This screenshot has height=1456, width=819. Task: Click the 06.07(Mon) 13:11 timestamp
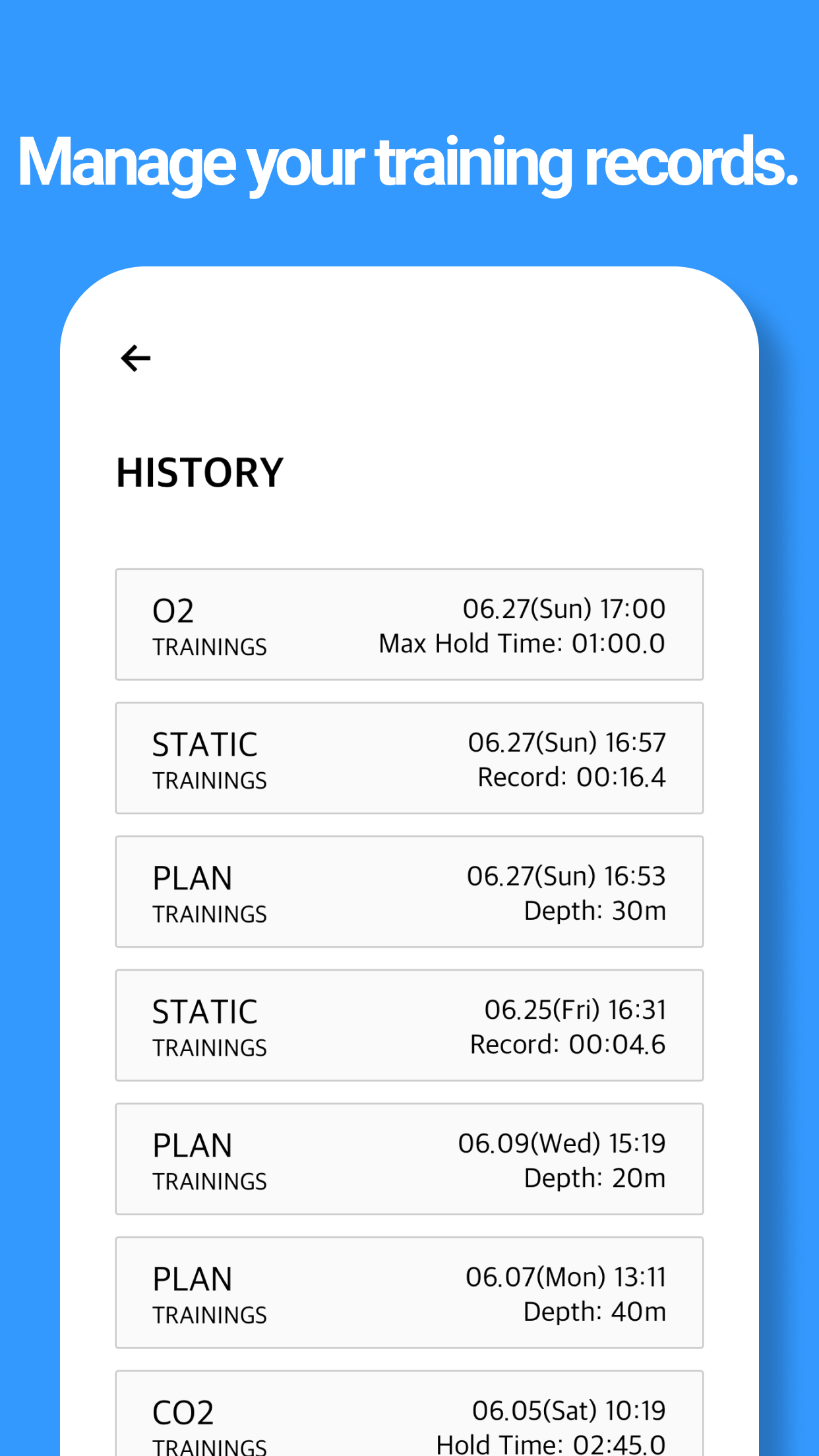566,1277
